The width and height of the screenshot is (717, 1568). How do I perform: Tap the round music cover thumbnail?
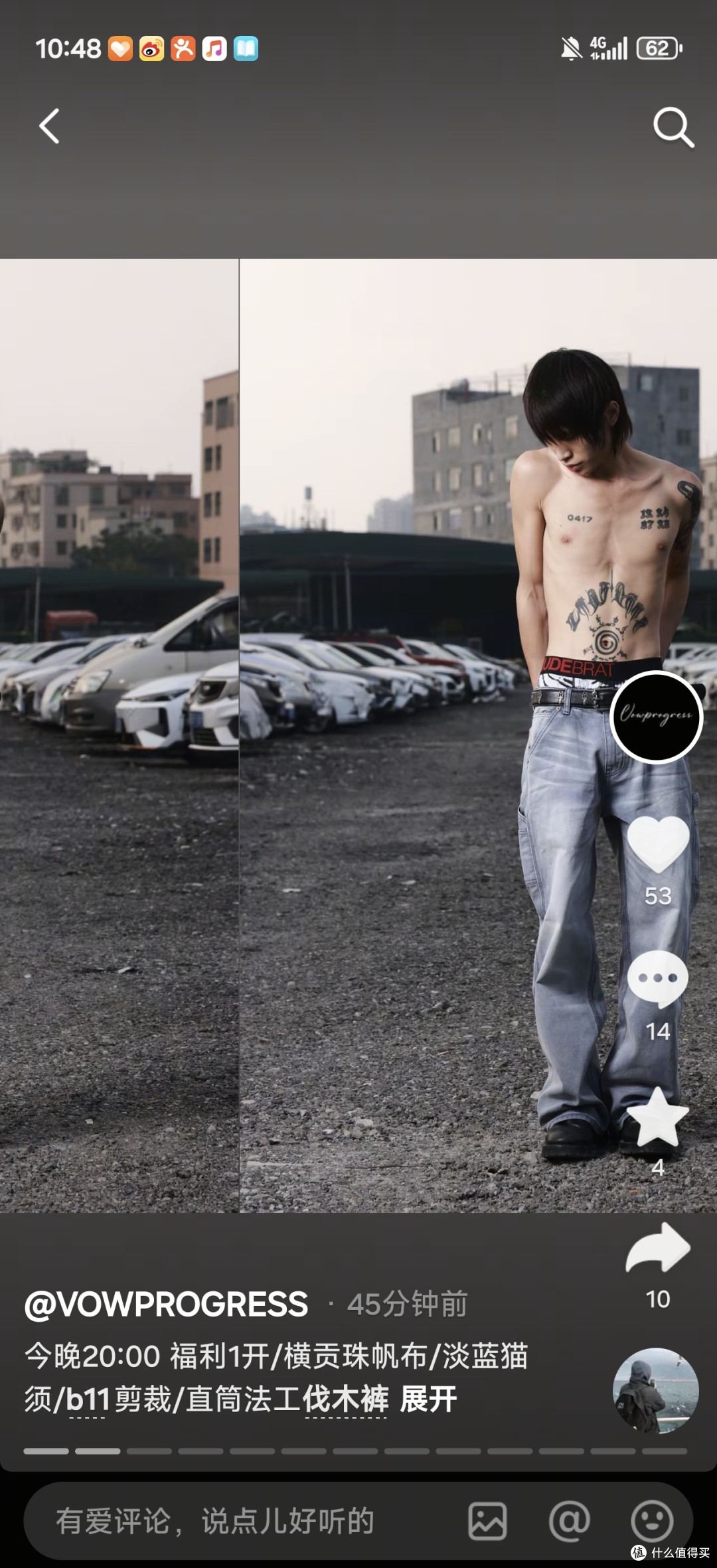coord(655,1390)
